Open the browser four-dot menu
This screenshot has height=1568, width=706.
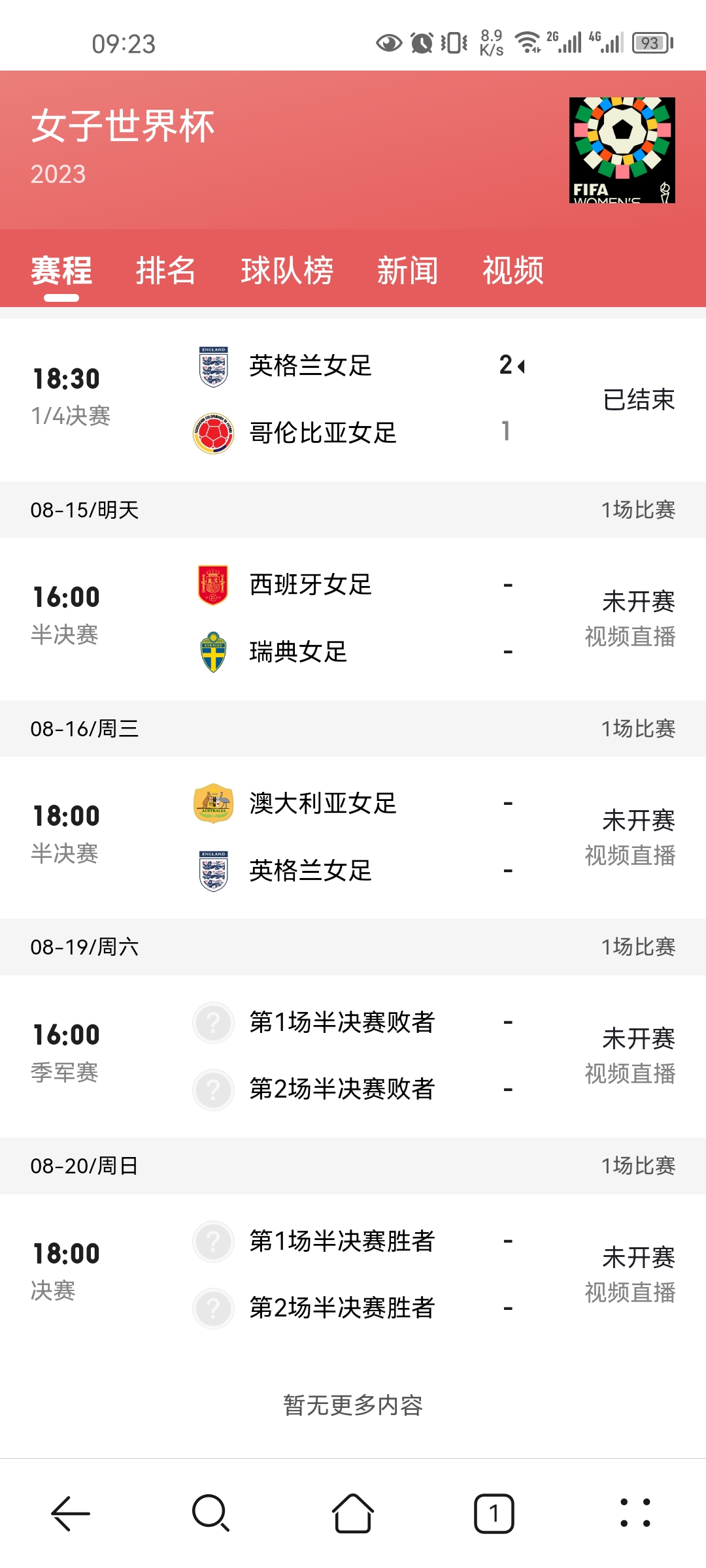(x=635, y=1513)
